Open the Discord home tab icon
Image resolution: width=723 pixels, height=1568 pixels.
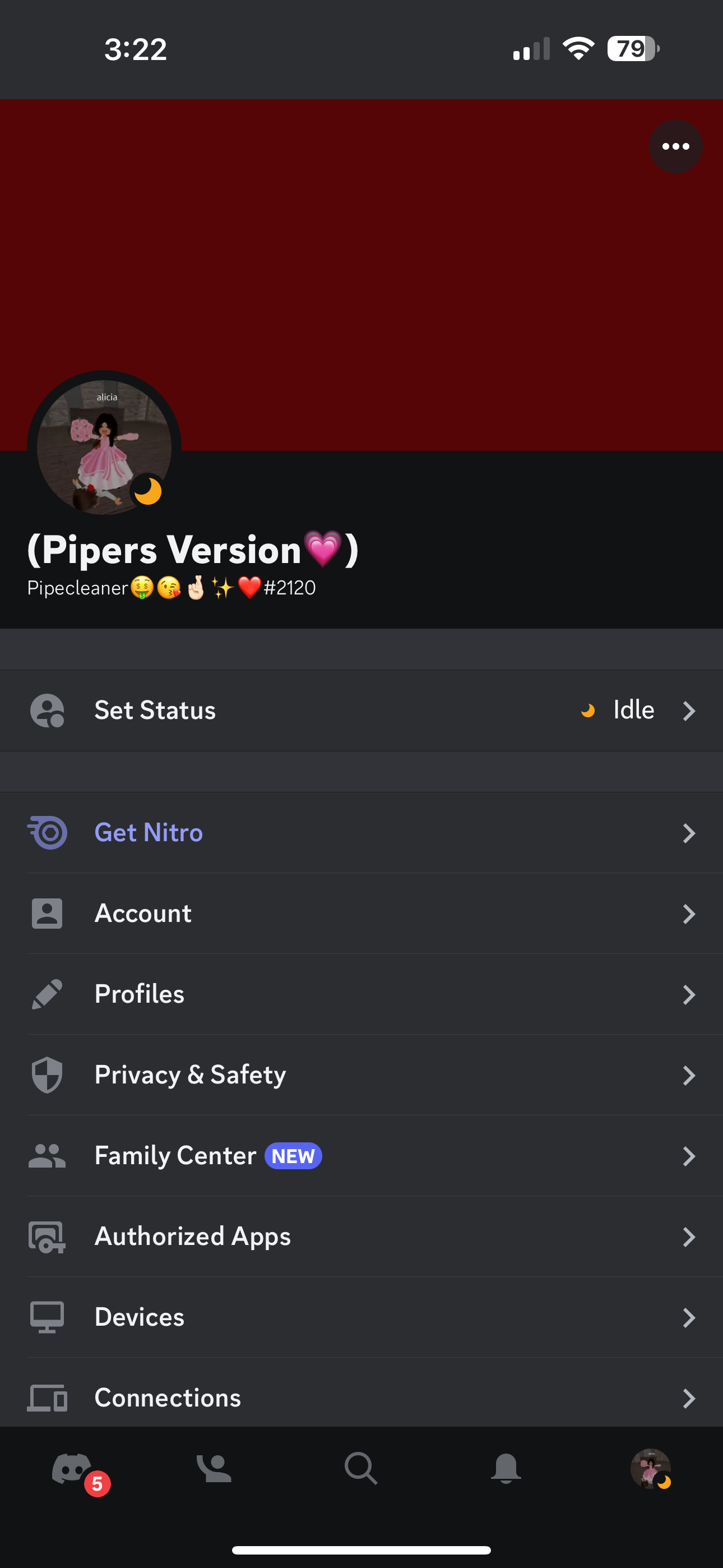72,1467
